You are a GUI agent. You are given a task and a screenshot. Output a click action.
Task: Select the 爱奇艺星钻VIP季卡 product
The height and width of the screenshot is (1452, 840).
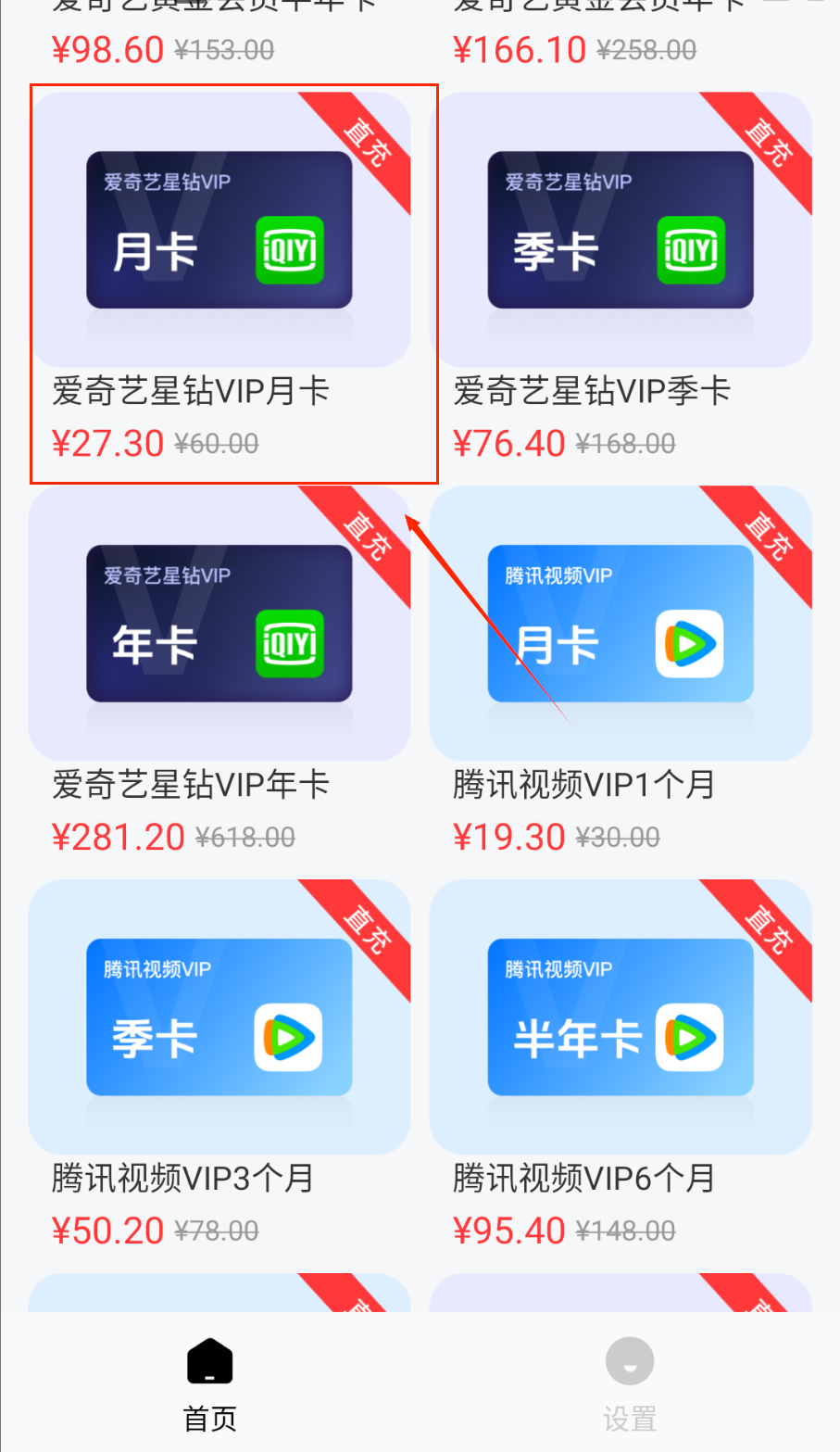tap(621, 230)
